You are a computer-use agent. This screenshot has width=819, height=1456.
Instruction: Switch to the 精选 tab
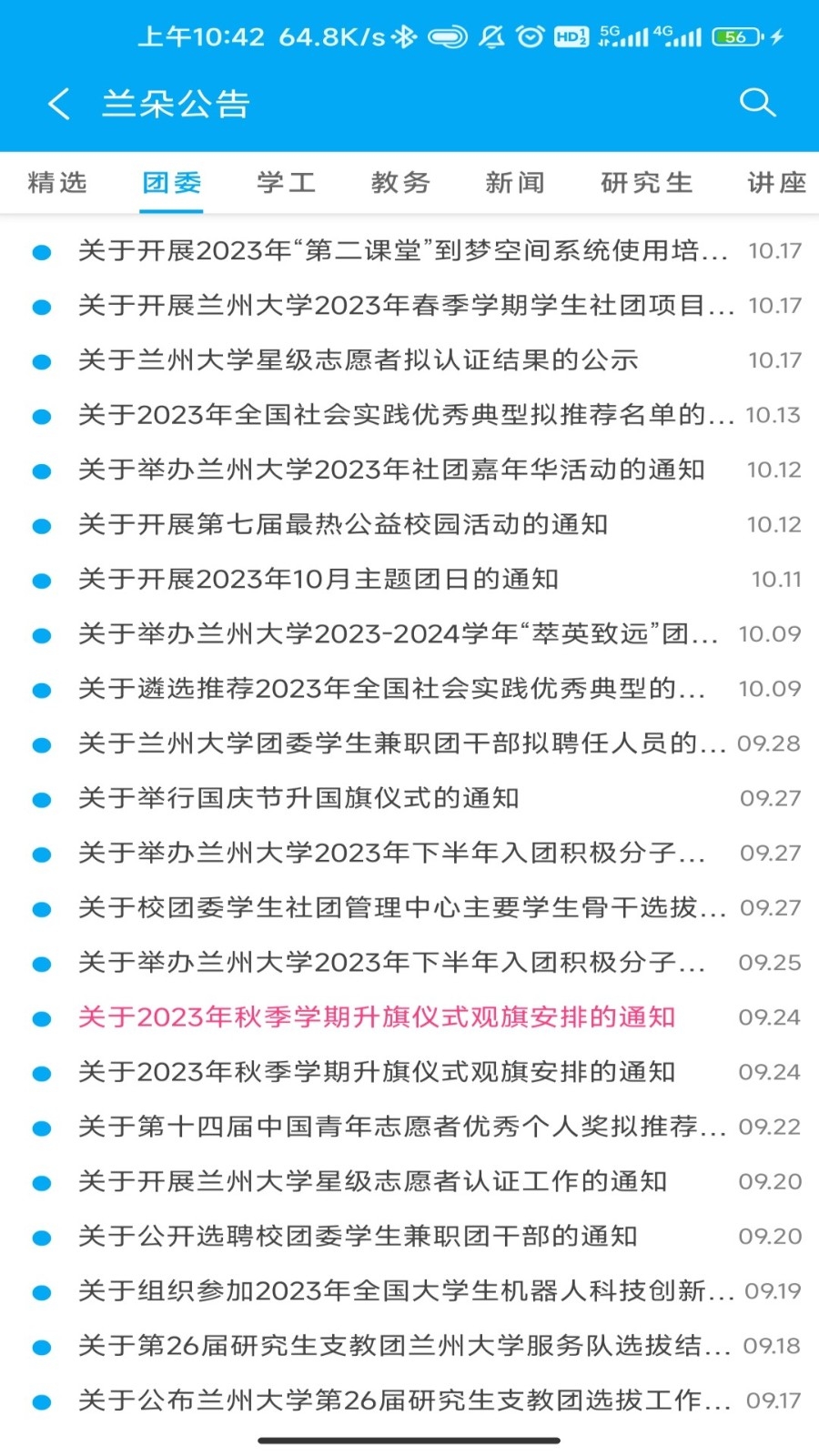point(56,182)
